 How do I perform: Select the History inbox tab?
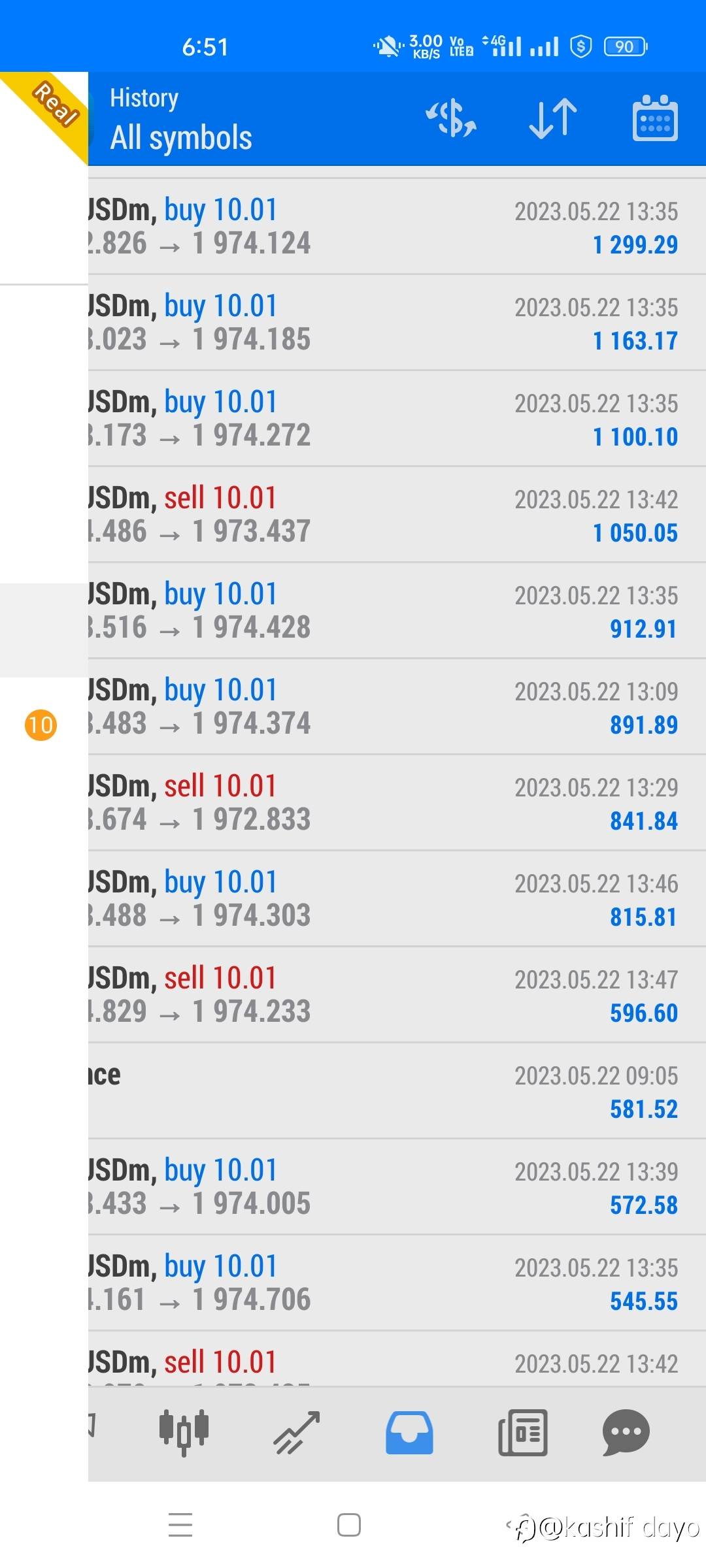click(409, 1433)
